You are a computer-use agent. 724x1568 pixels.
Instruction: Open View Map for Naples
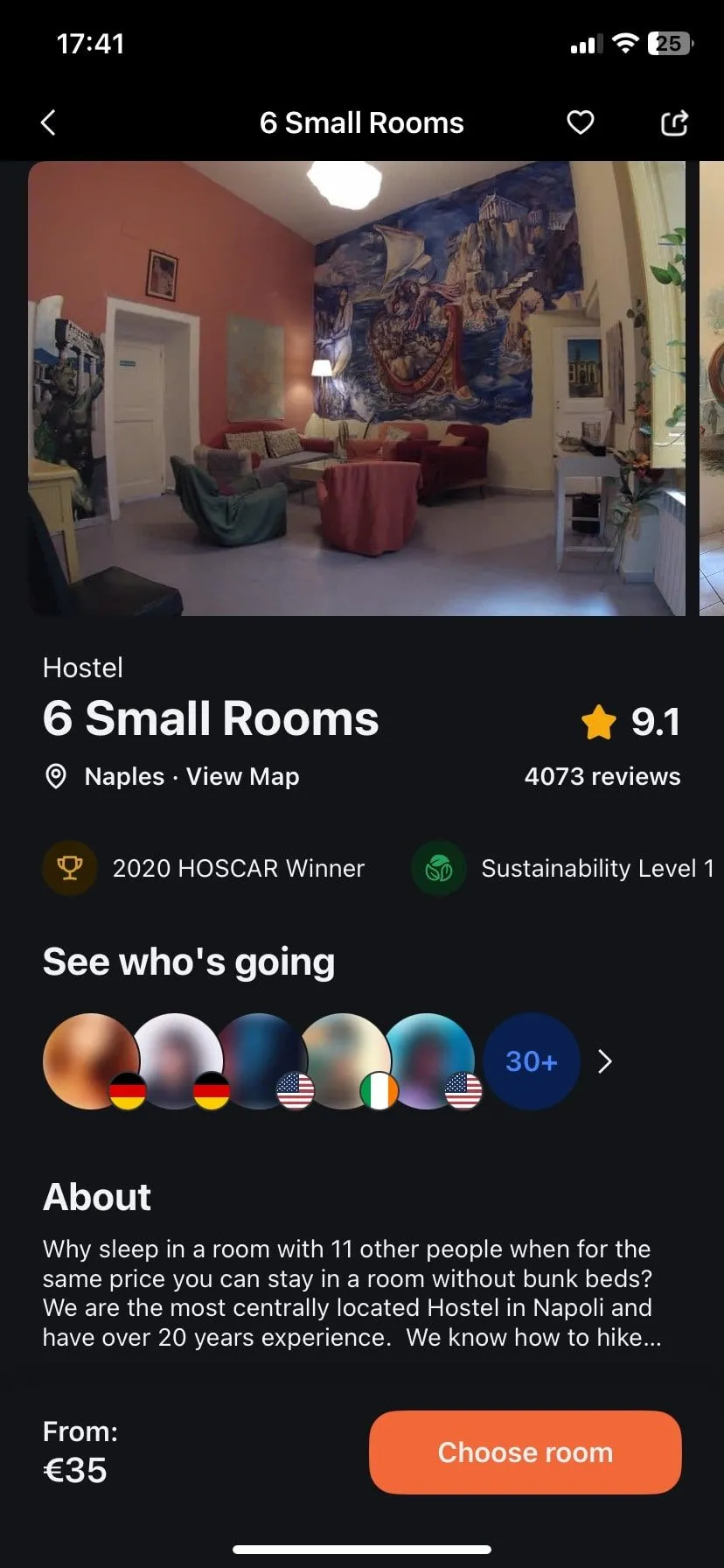point(242,776)
